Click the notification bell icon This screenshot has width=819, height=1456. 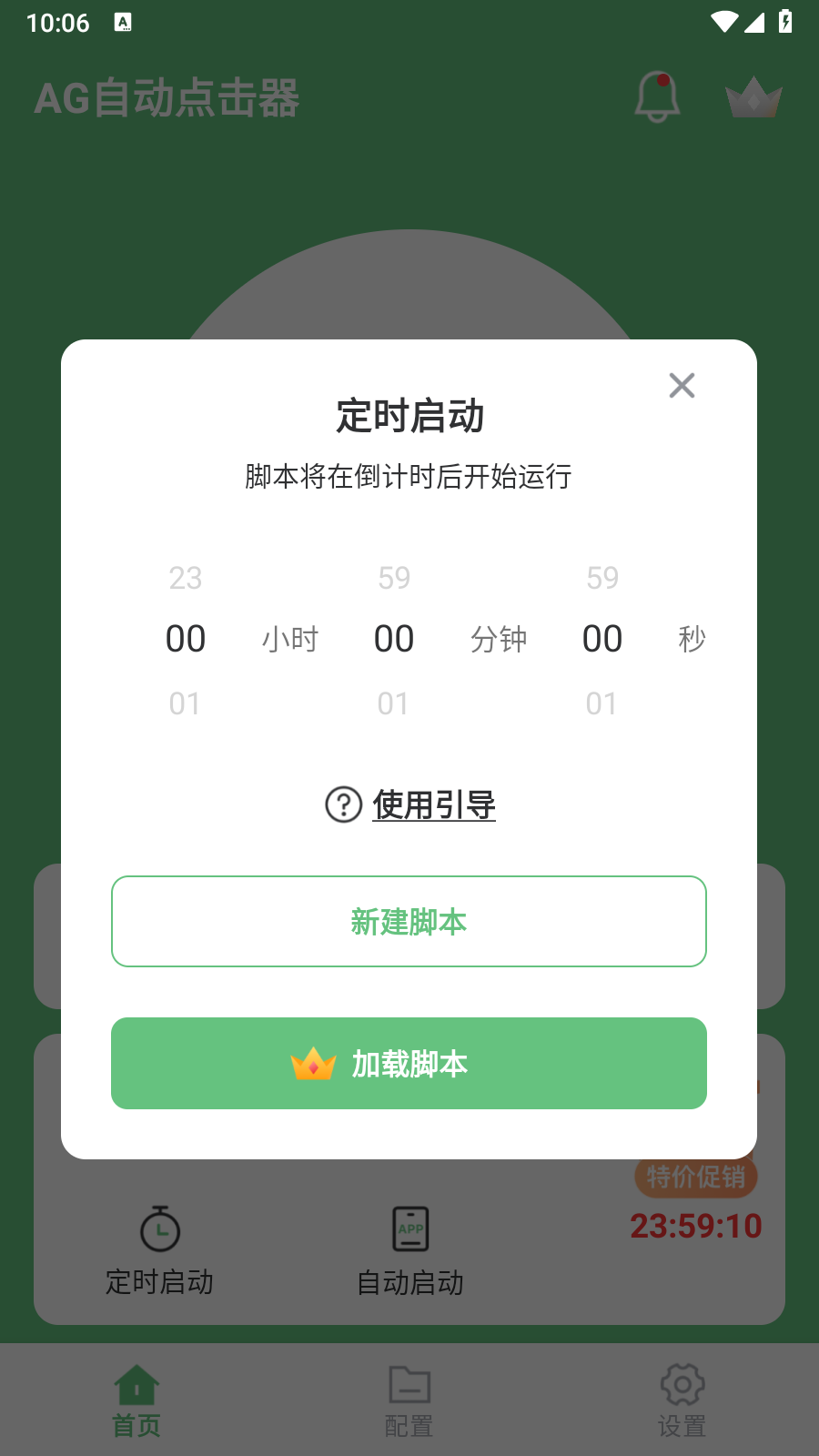[x=657, y=96]
